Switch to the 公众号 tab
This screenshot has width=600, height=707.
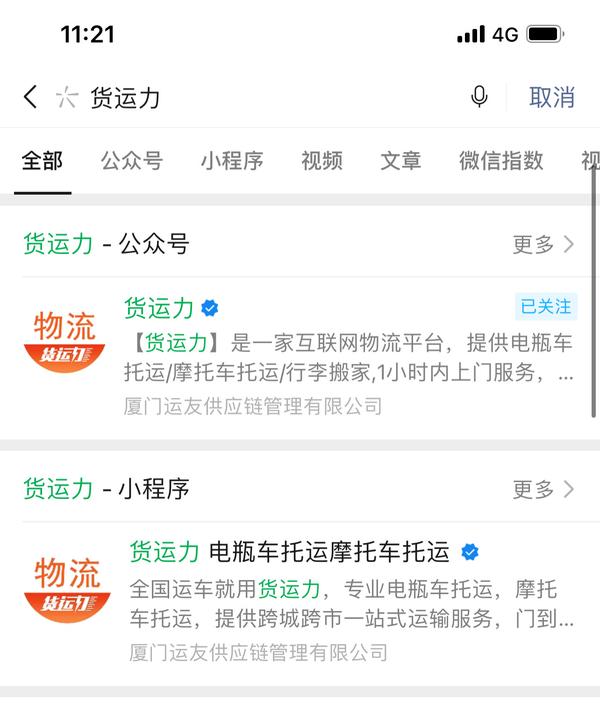pyautogui.click(x=131, y=160)
